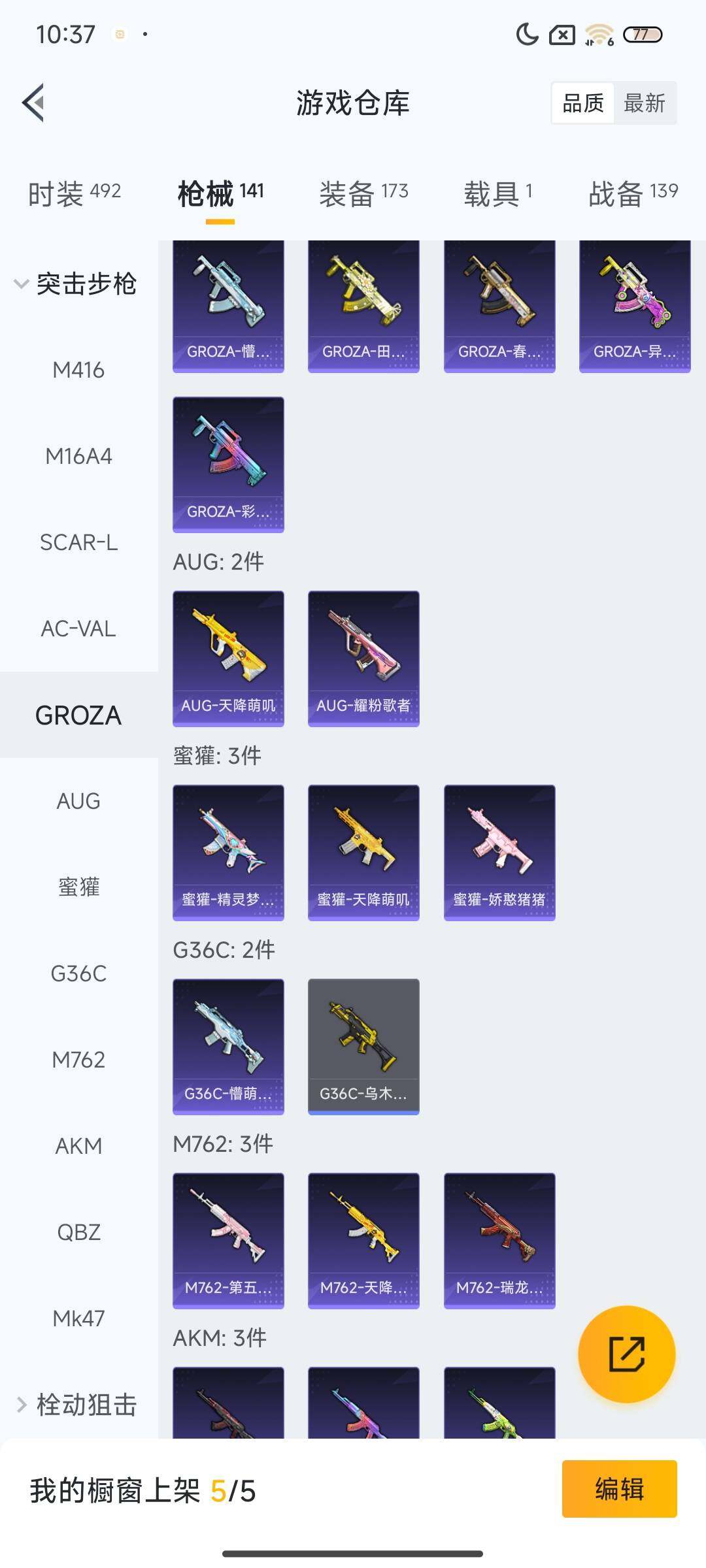Select M416 in the sidebar
The height and width of the screenshot is (1568, 706).
coord(78,370)
